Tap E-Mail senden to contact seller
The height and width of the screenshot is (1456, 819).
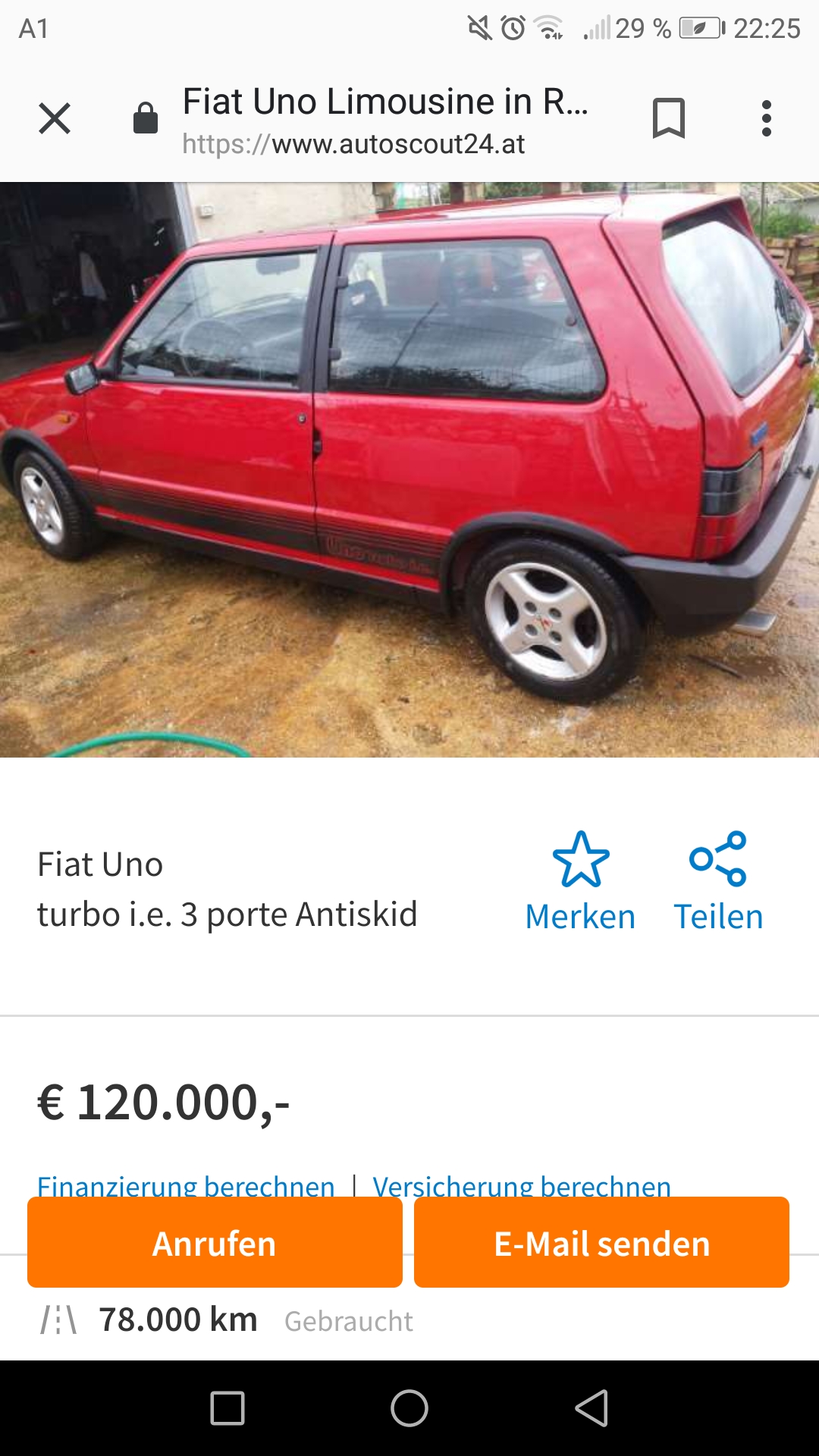601,1243
